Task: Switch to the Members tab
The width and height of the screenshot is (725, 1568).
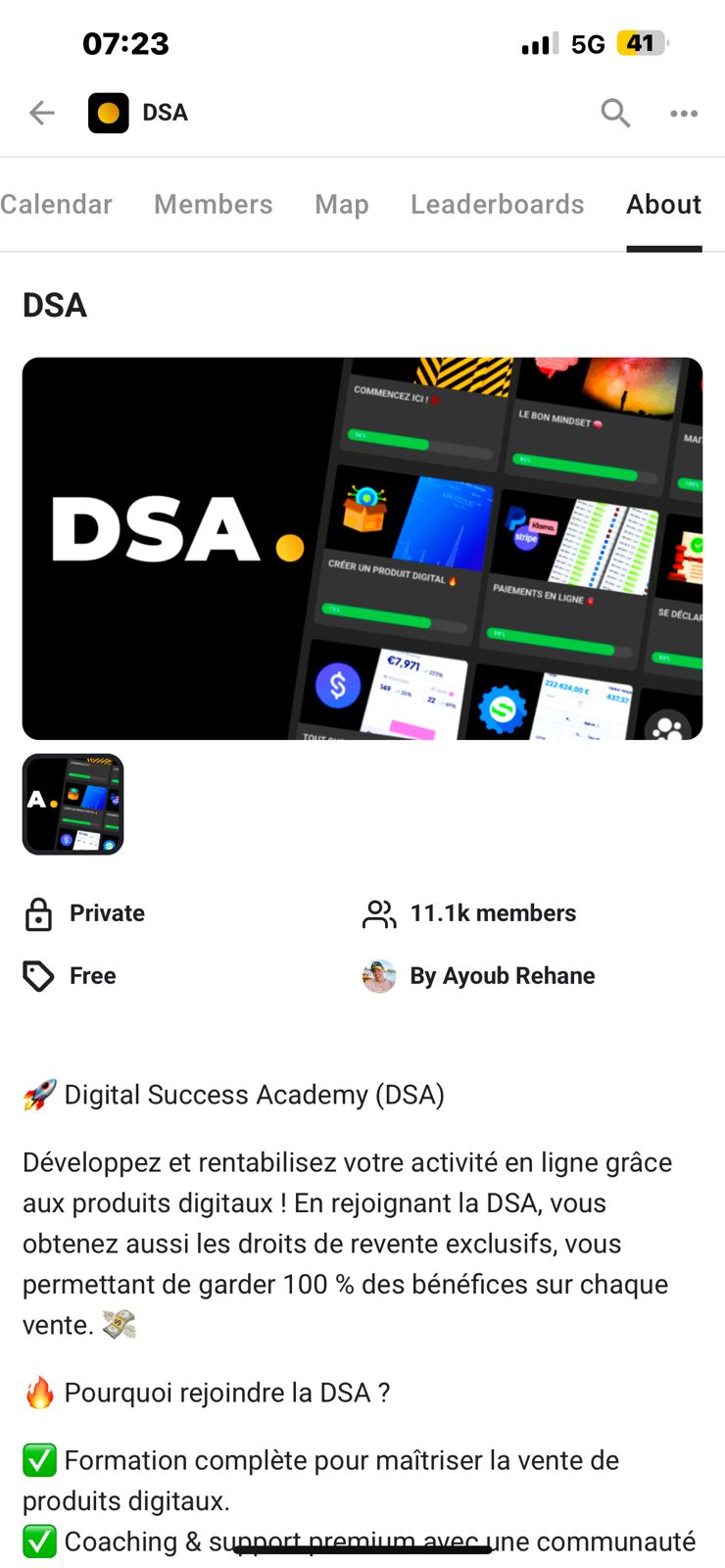Action: pyautogui.click(x=214, y=204)
